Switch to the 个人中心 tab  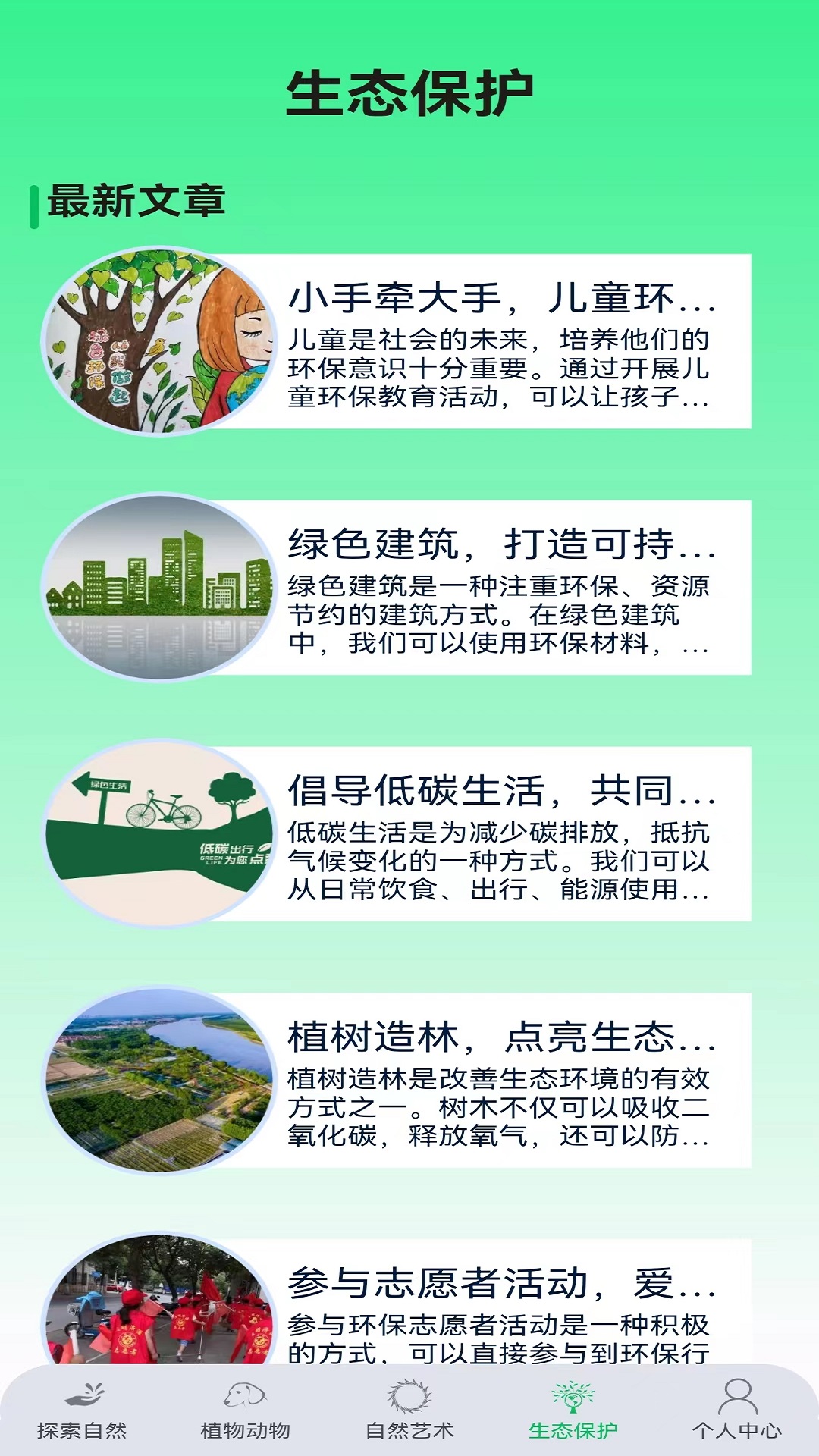pyautogui.click(x=736, y=1410)
